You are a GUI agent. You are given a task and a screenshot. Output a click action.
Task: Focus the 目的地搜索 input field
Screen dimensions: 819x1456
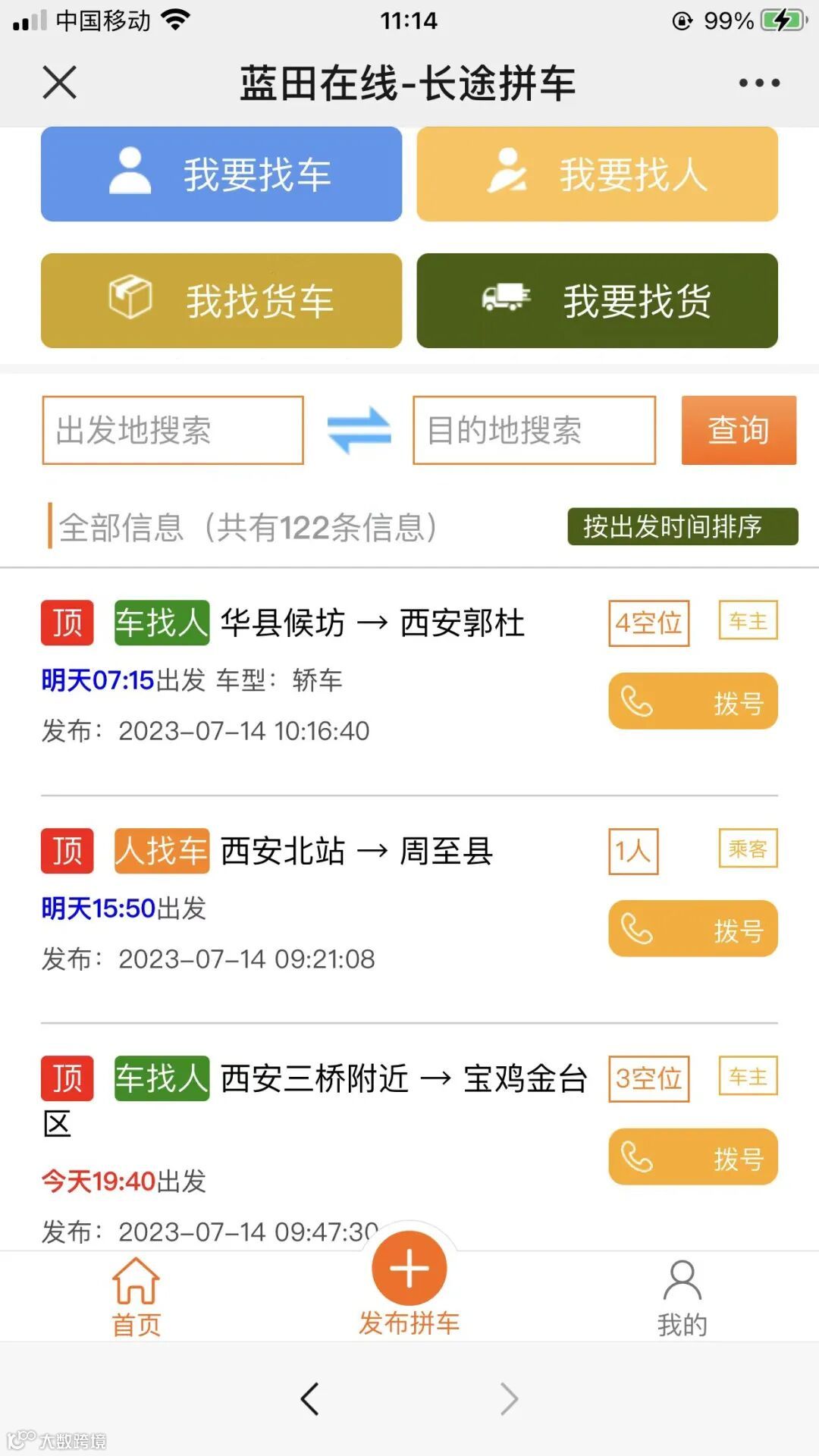tap(534, 430)
